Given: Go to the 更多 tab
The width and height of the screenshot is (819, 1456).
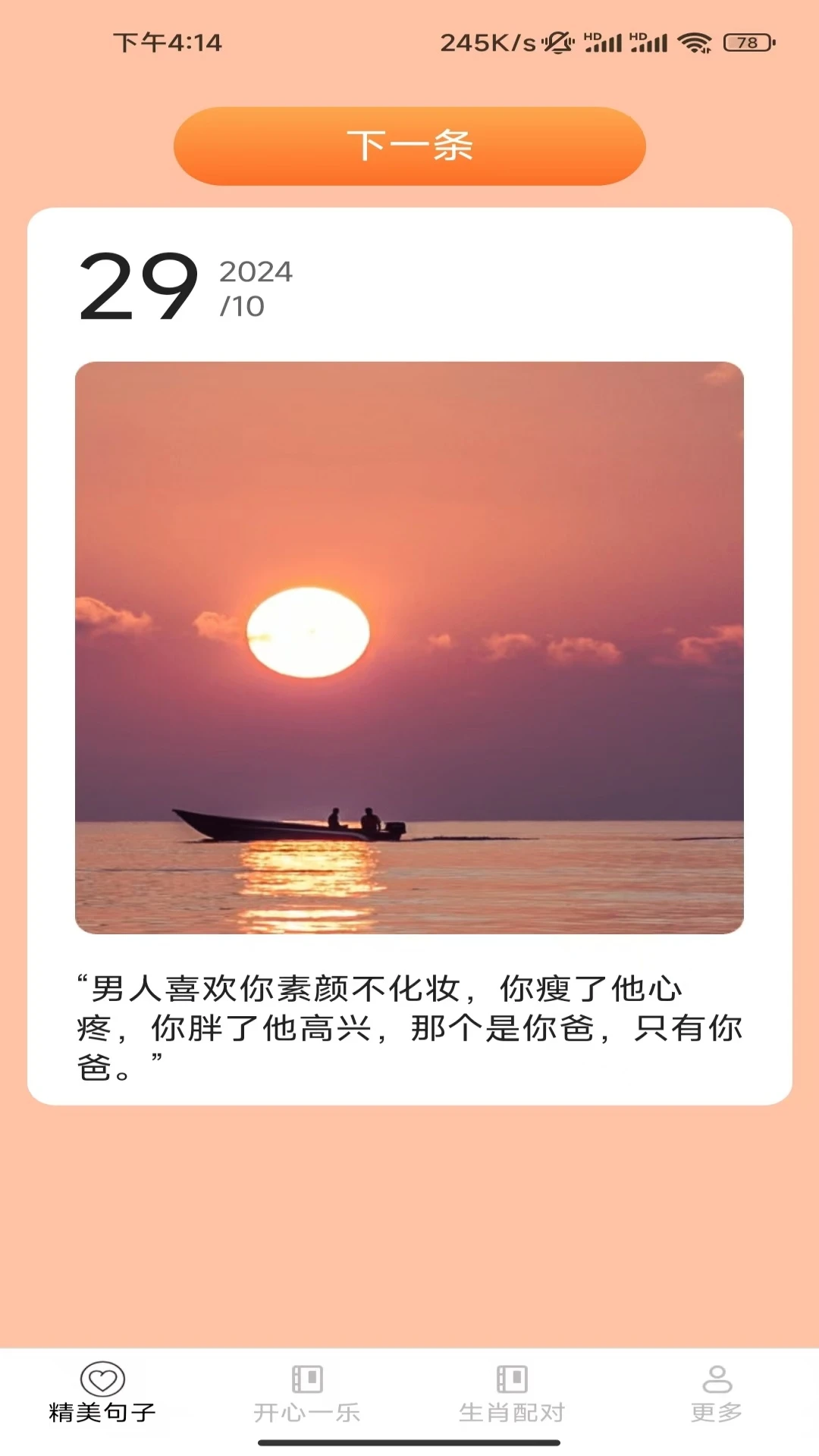Looking at the screenshot, I should (717, 1394).
